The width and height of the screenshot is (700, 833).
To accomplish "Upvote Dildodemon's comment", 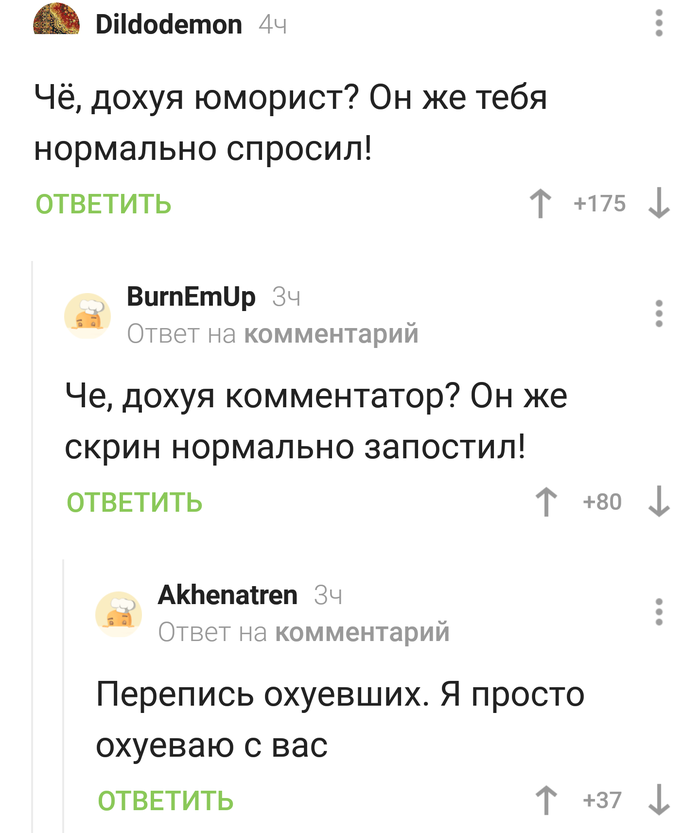I will click(541, 205).
